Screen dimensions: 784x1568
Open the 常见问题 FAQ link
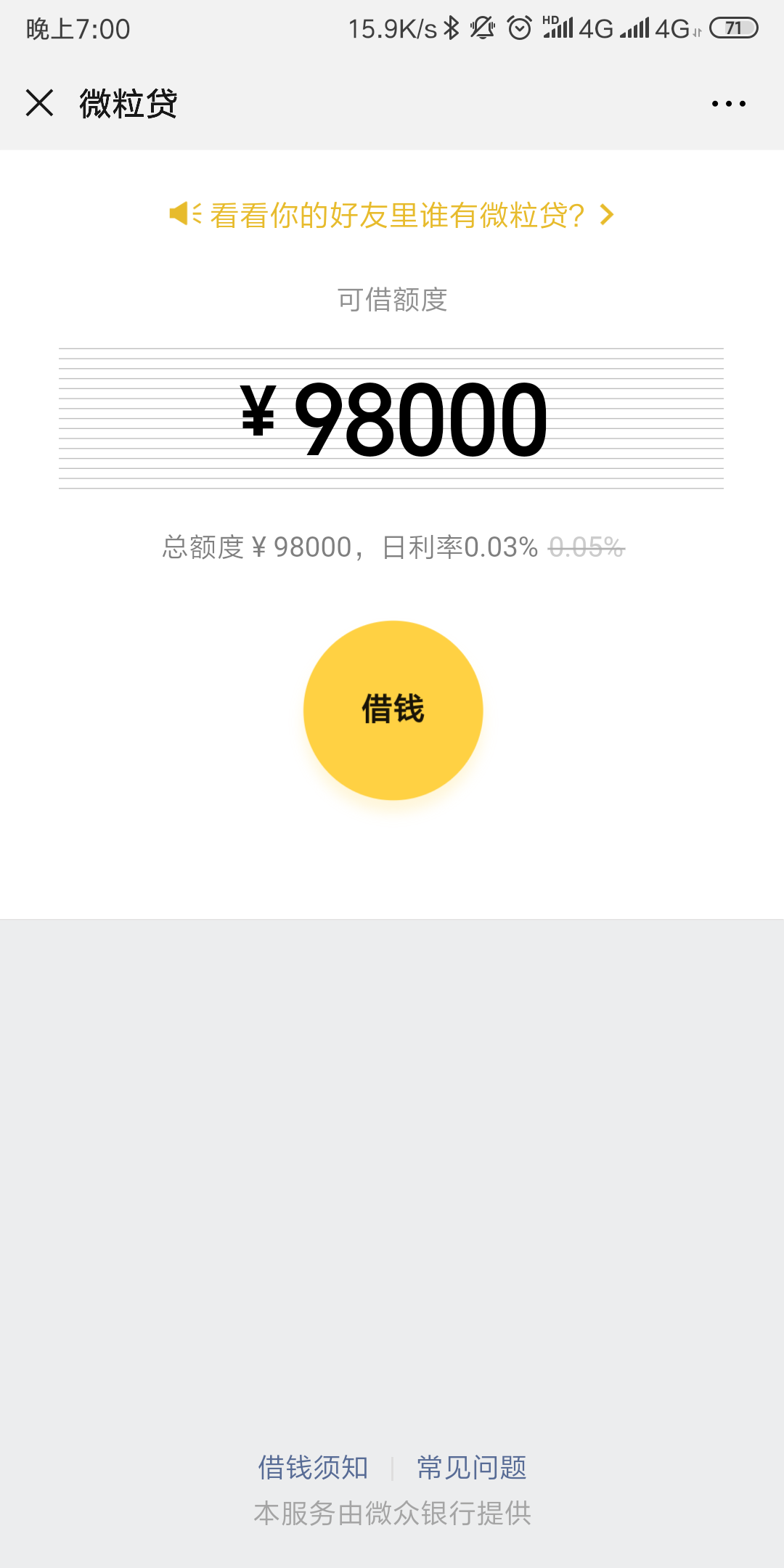[x=470, y=1467]
